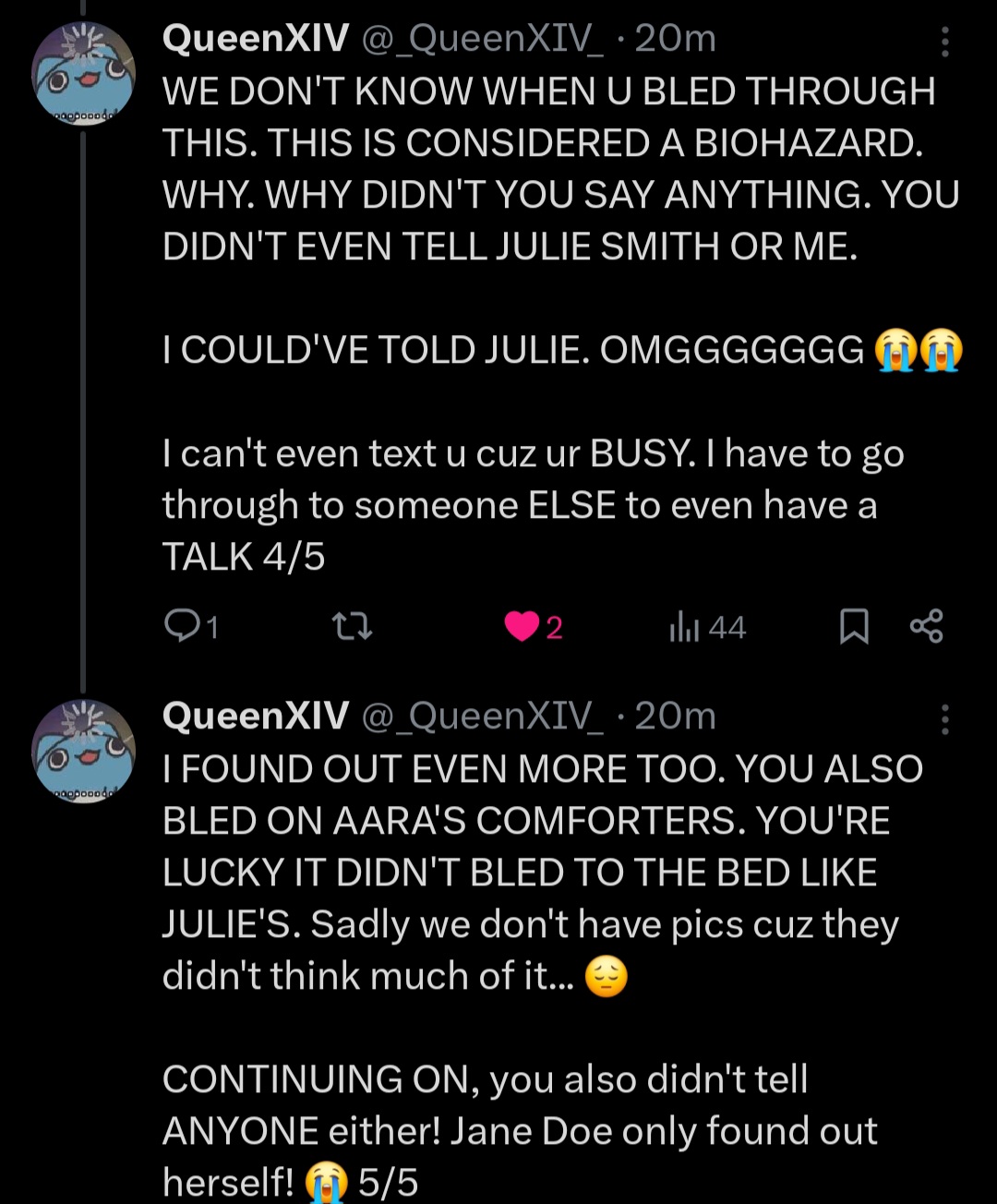This screenshot has height=1204, width=997.
Task: Repost the 4/5 tweet
Action: [352, 627]
